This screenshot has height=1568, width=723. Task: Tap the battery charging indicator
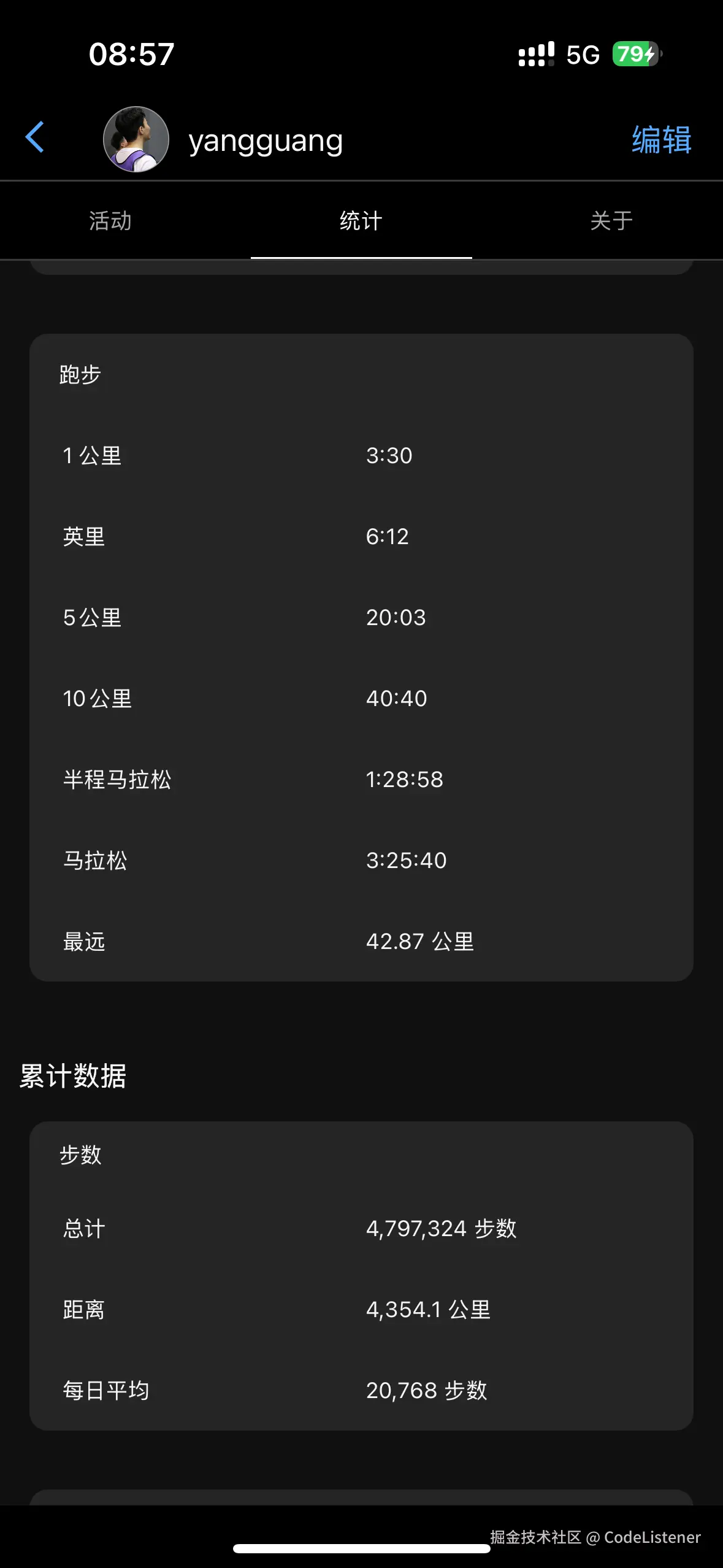pos(636,55)
